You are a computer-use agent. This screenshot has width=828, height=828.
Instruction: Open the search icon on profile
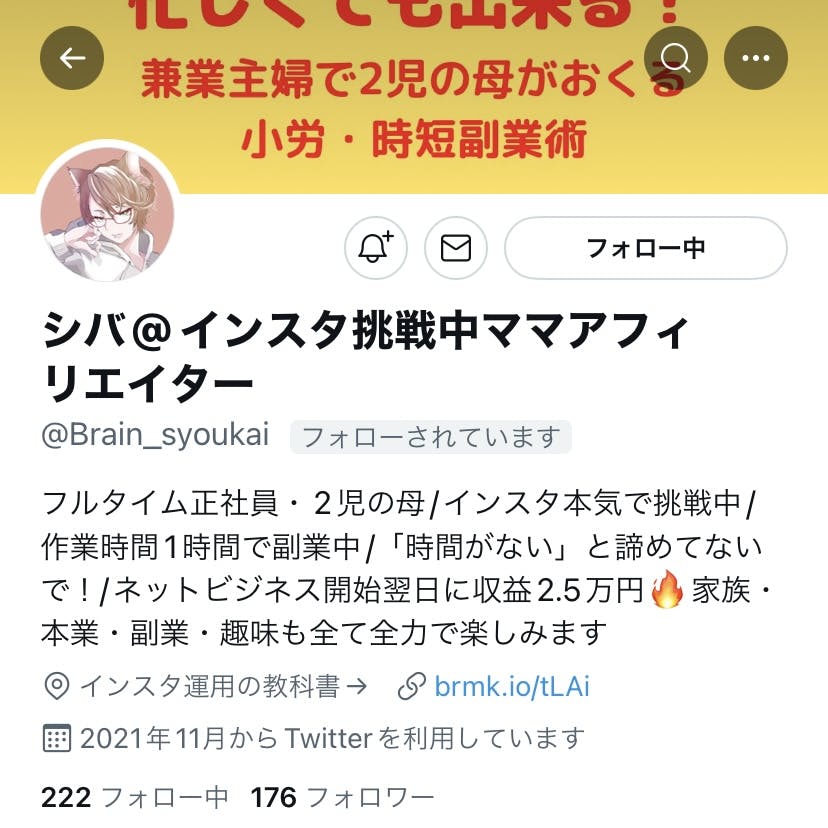(x=676, y=58)
